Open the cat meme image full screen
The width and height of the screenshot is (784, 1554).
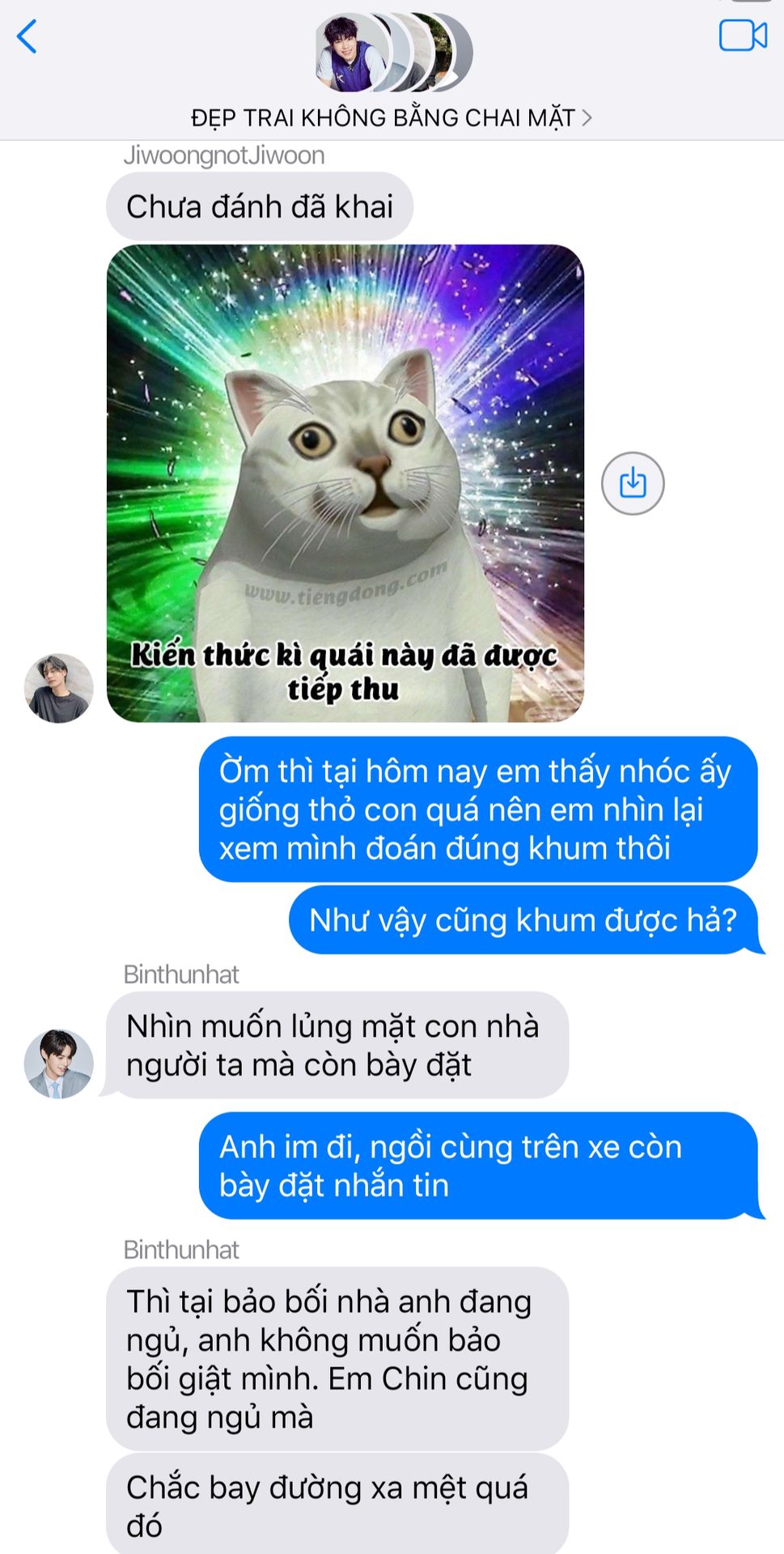(345, 483)
